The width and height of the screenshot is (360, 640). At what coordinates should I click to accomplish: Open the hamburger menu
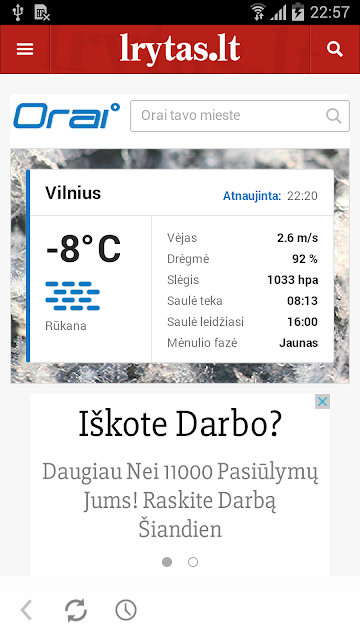click(x=25, y=49)
